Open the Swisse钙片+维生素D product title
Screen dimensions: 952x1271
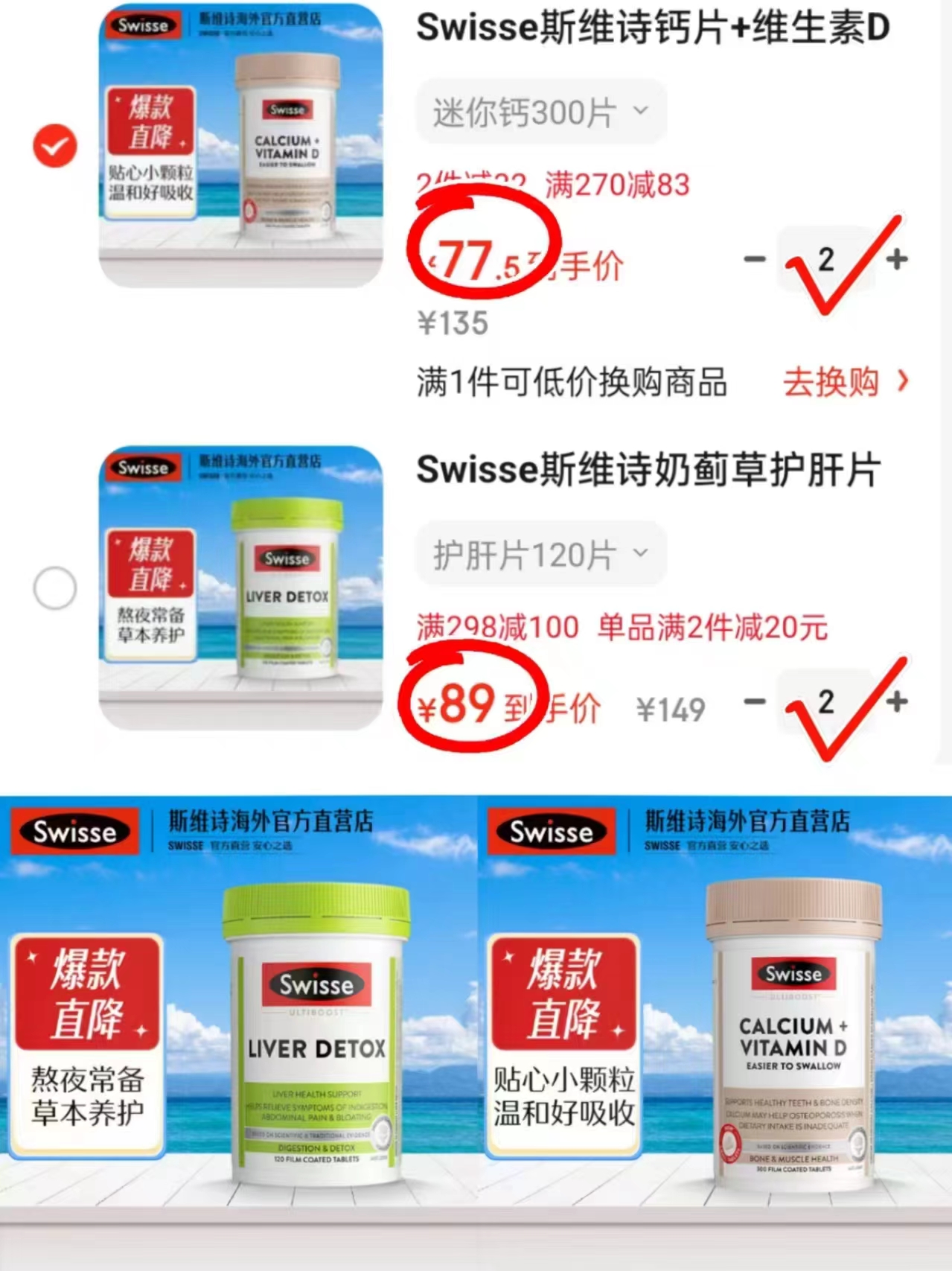[x=651, y=26]
